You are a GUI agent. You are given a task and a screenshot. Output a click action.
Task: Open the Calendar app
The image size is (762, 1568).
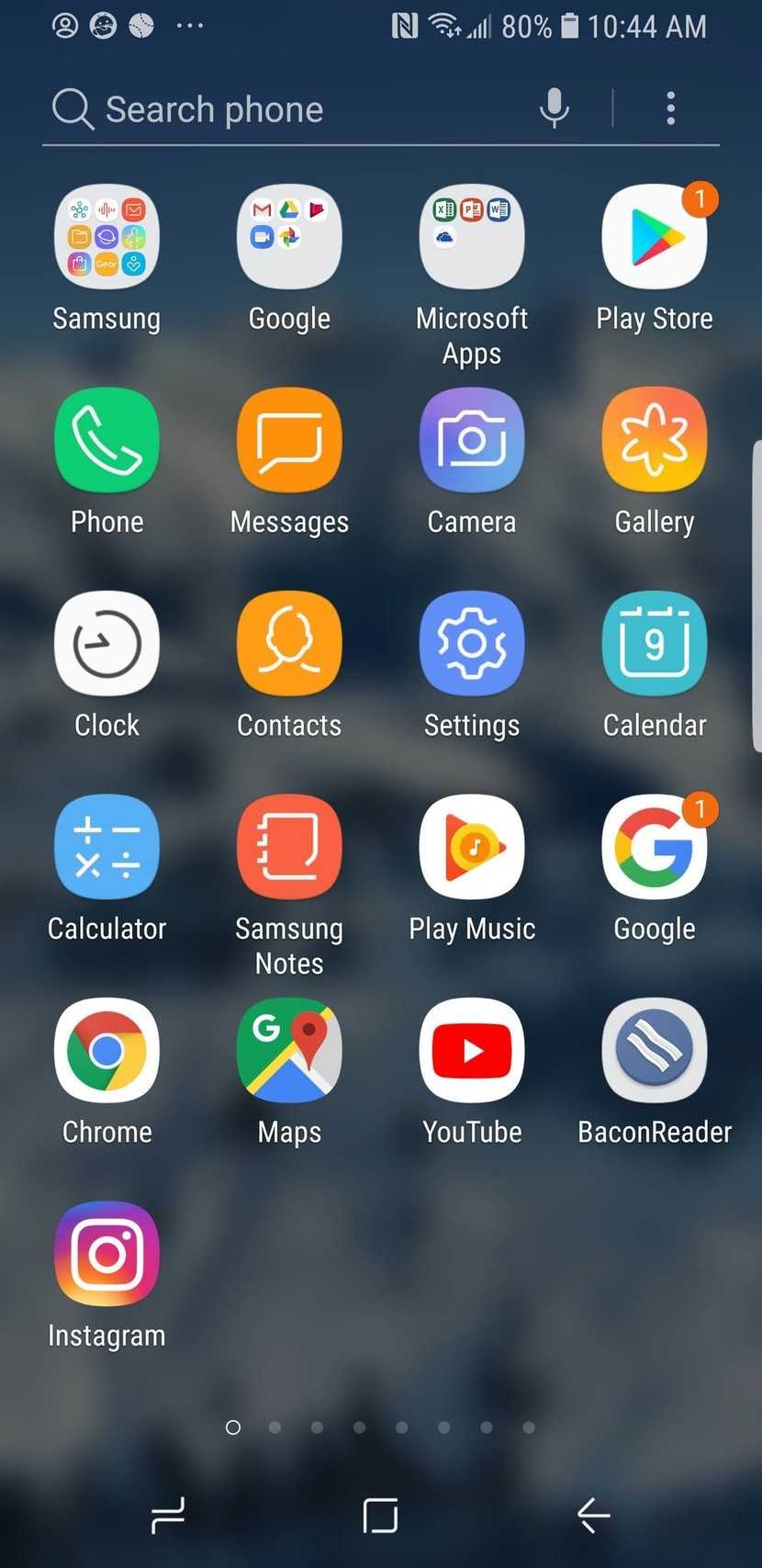[655, 644]
